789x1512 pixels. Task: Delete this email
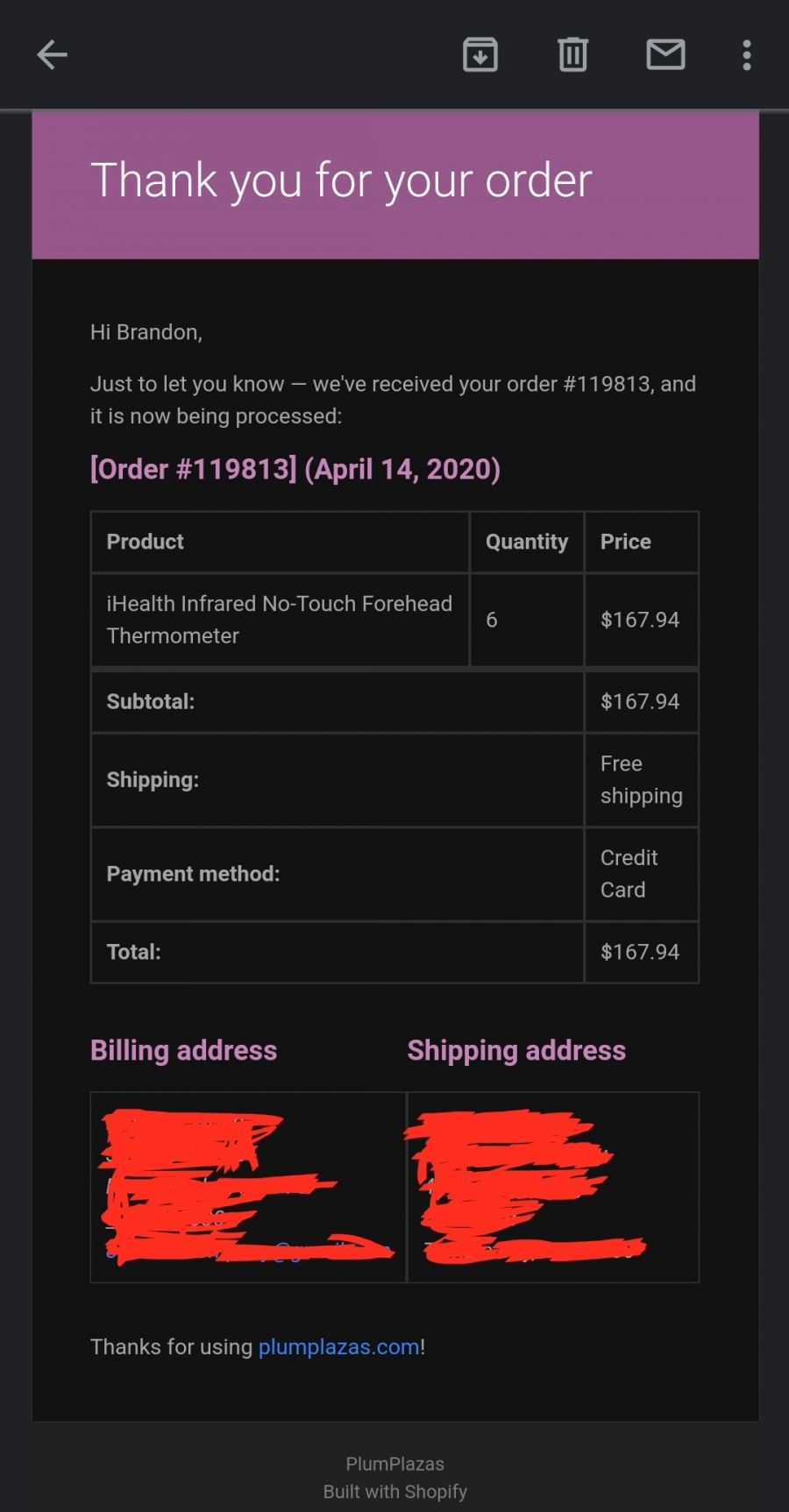572,54
